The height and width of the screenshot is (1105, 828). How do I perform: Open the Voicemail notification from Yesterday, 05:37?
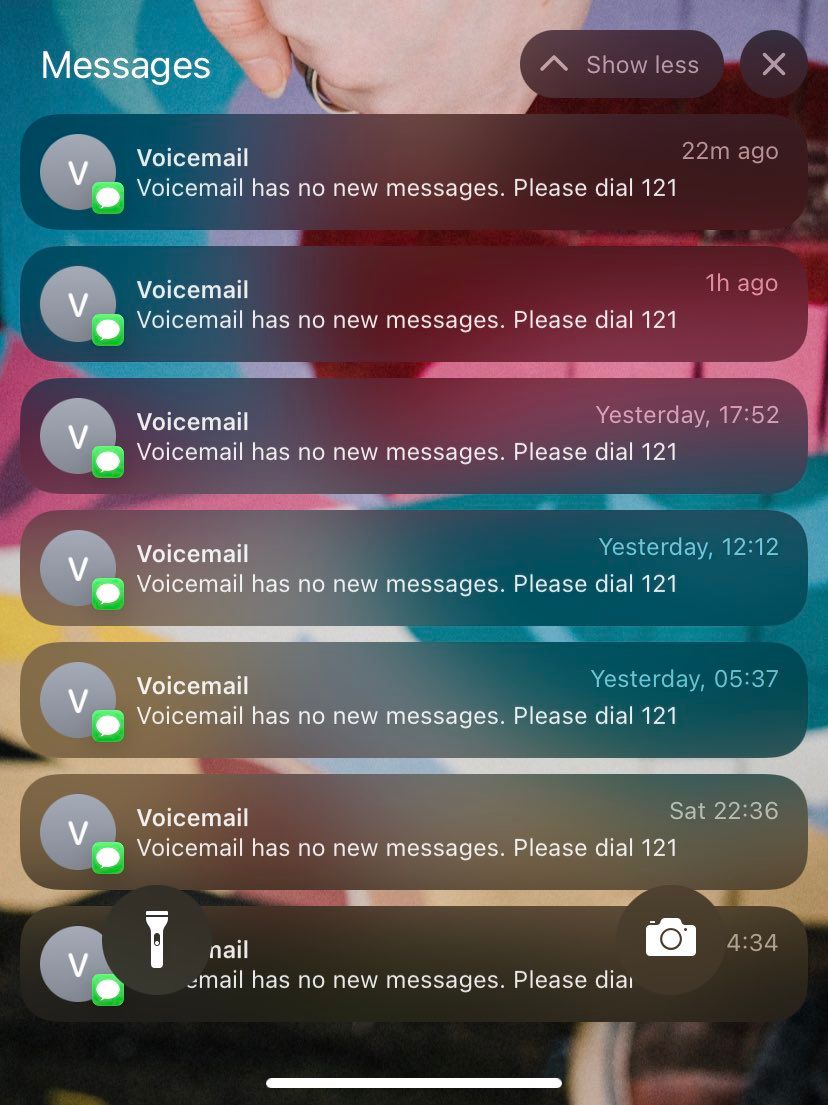pyautogui.click(x=413, y=700)
